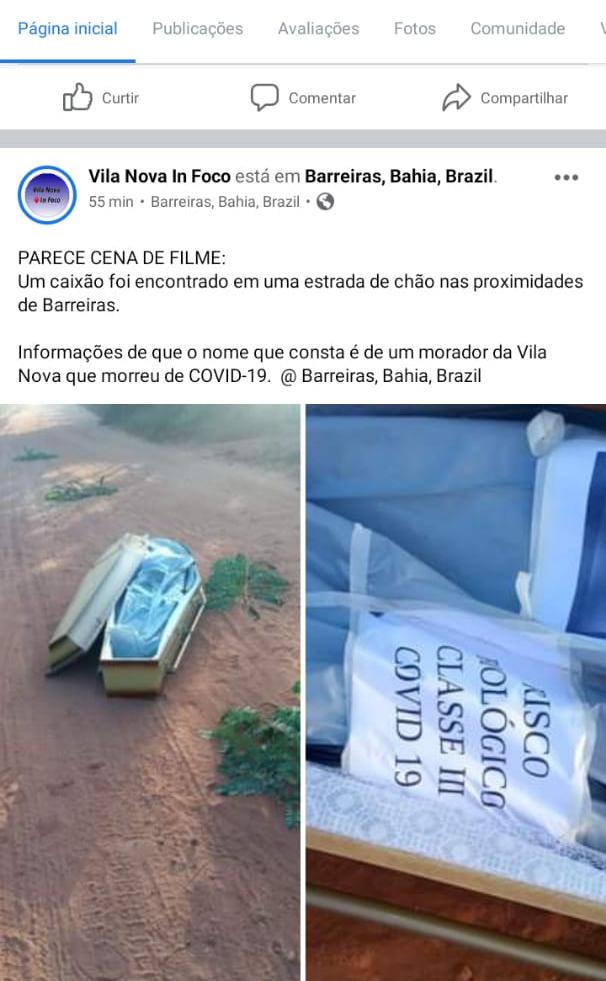Like the page with Curtir
Image resolution: width=606 pixels, height=981 pixels.
click(101, 98)
